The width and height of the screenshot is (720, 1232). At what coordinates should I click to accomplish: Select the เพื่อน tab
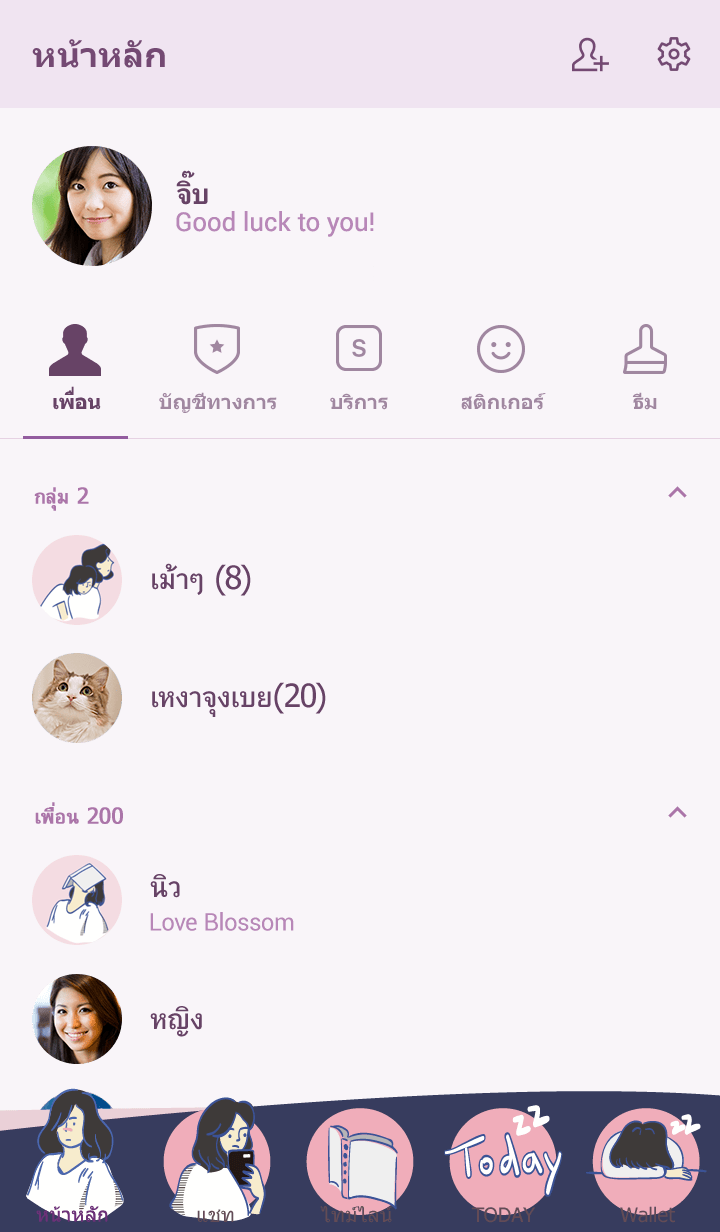[x=76, y=370]
